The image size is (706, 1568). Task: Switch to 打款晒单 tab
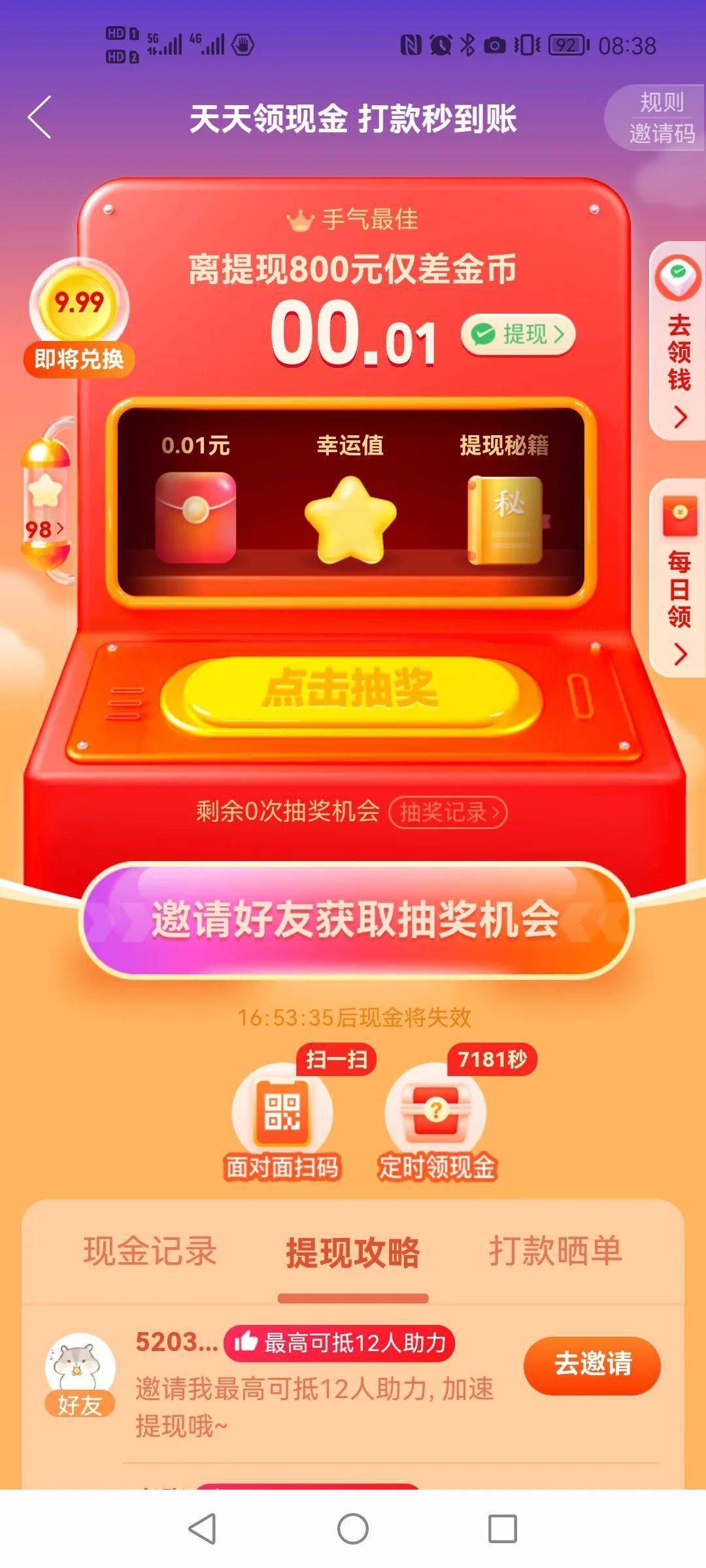(x=555, y=1251)
